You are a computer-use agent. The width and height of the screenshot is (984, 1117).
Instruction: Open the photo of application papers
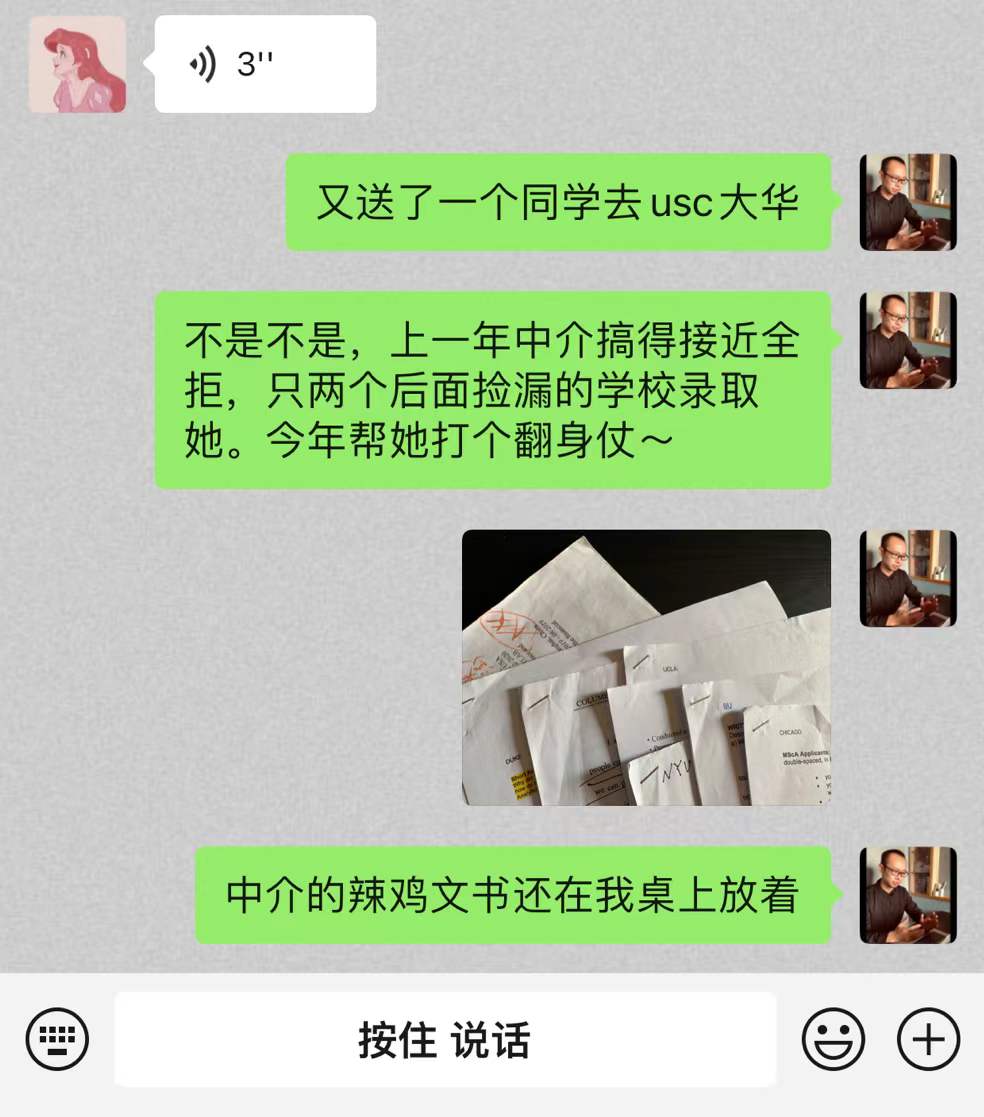click(x=646, y=667)
